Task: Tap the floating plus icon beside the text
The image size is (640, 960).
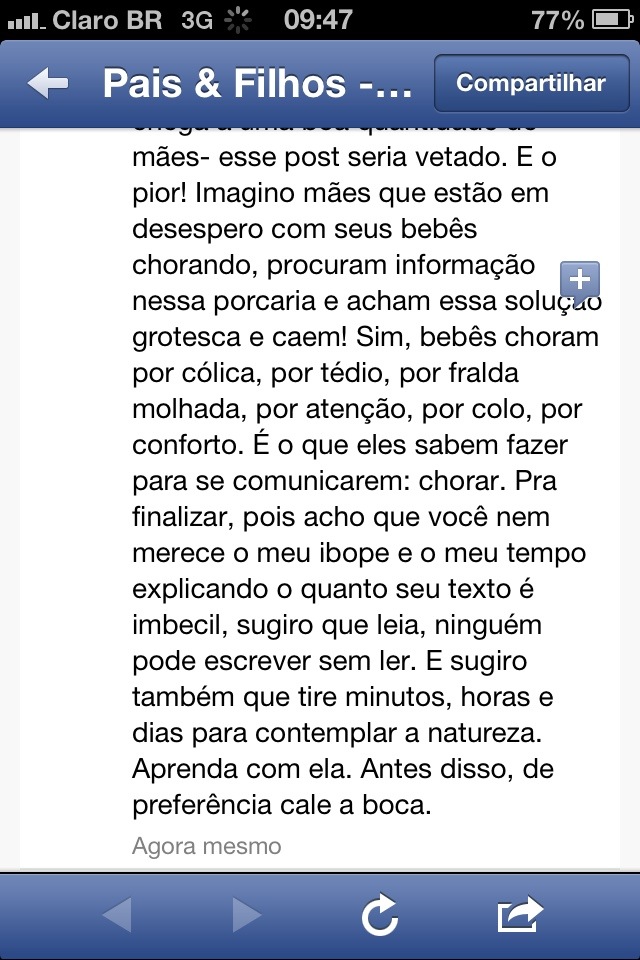Action: (x=580, y=279)
